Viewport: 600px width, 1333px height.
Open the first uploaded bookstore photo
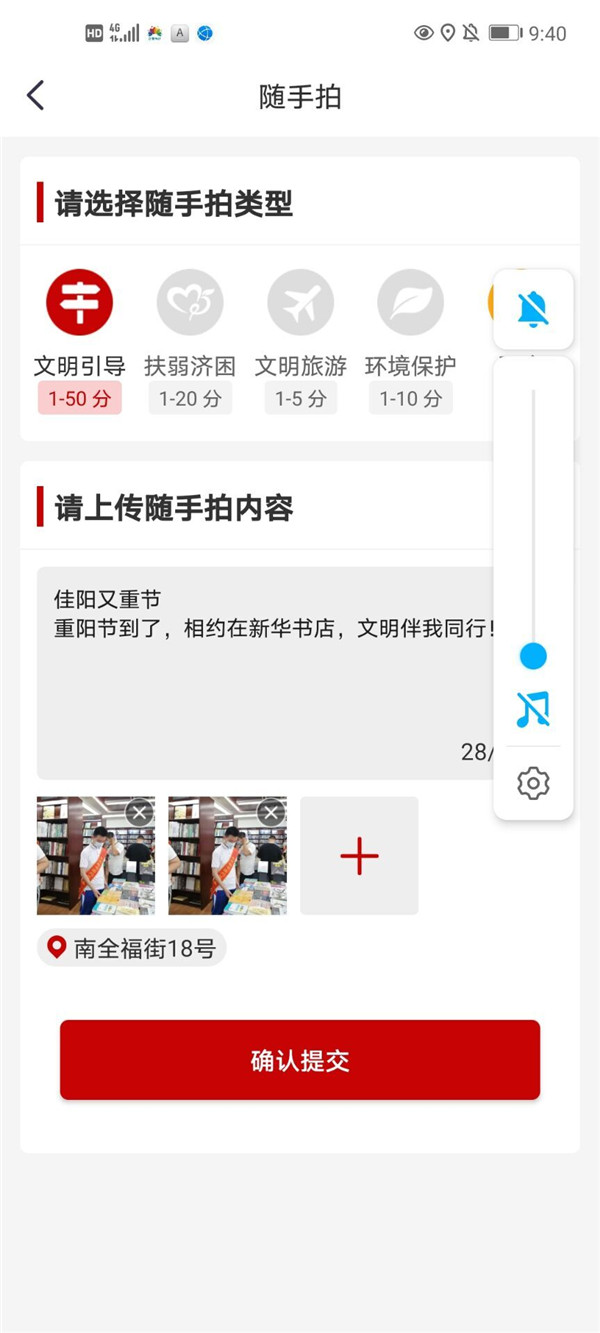[x=95, y=856]
